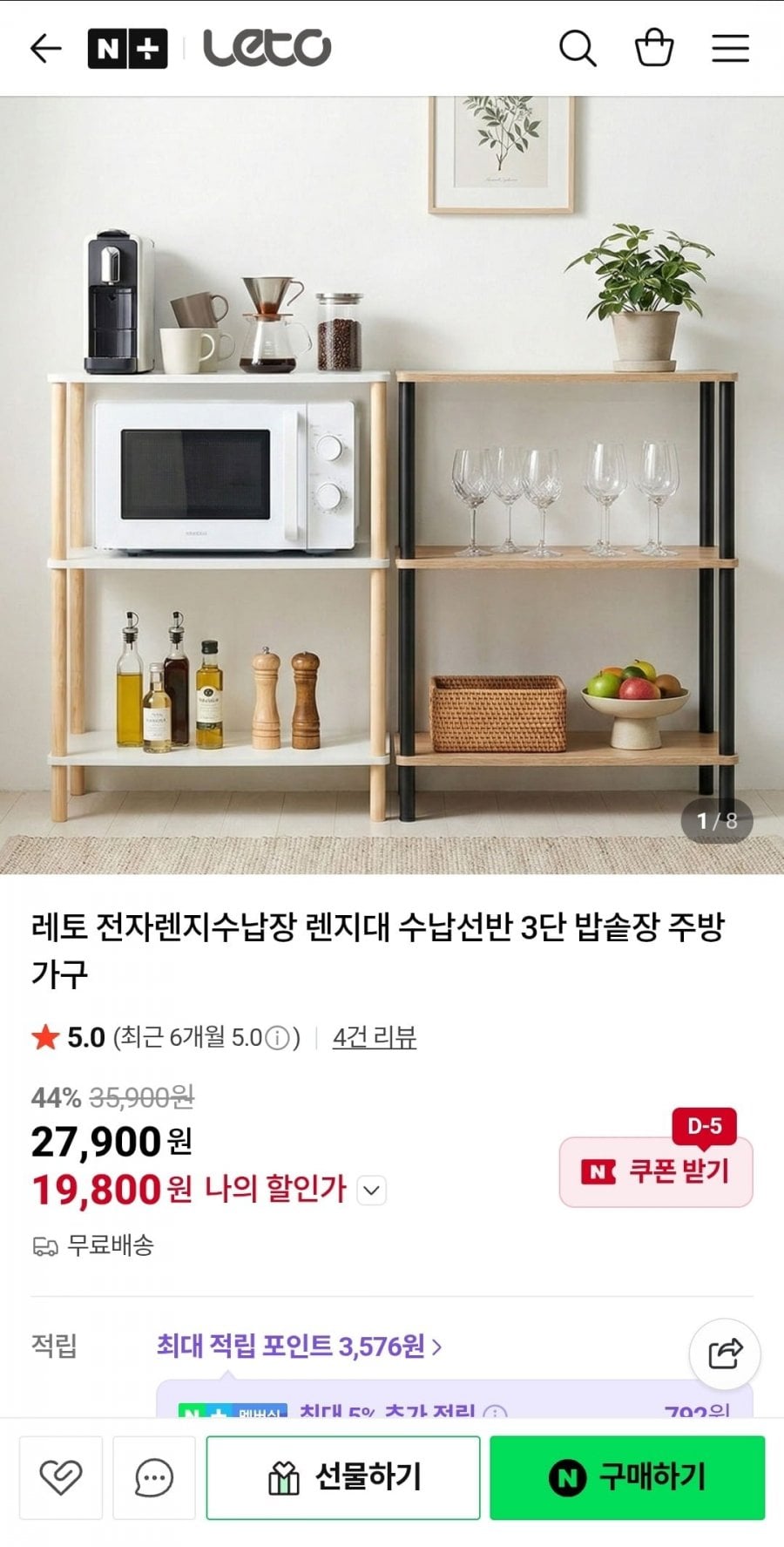Open the 4건 리뷰 link

coord(375,1037)
